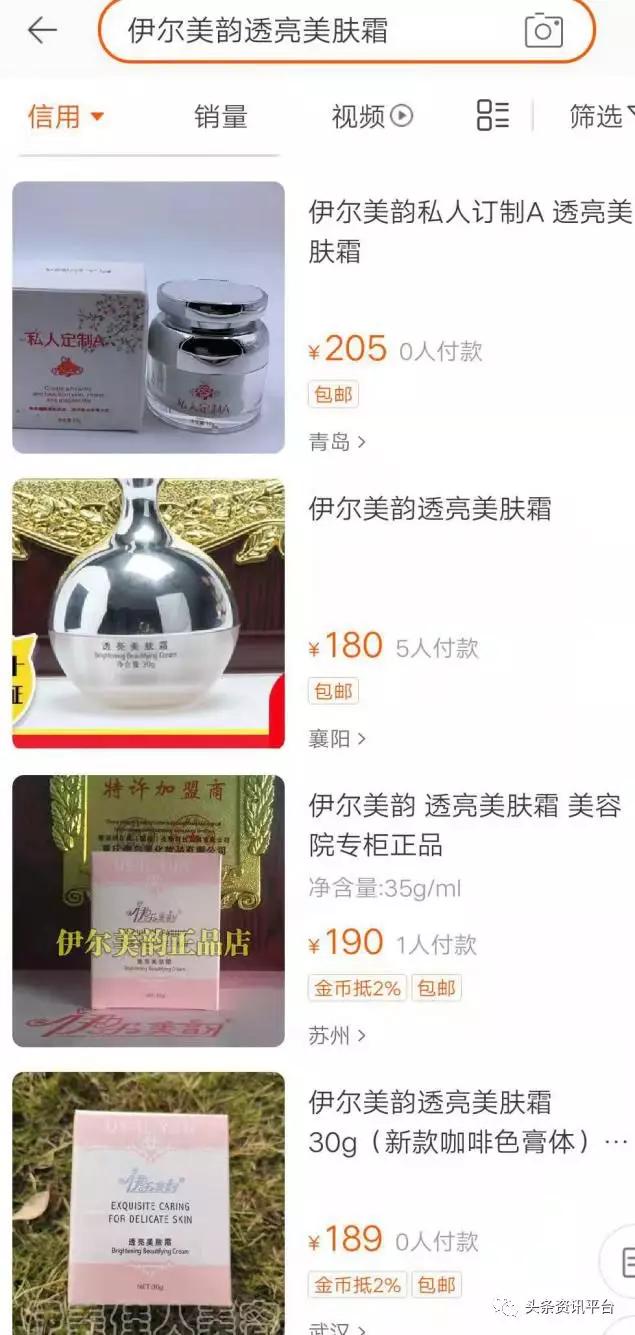Open the 襄阳 seller location link
Image resolution: width=635 pixels, height=1335 pixels.
click(337, 738)
